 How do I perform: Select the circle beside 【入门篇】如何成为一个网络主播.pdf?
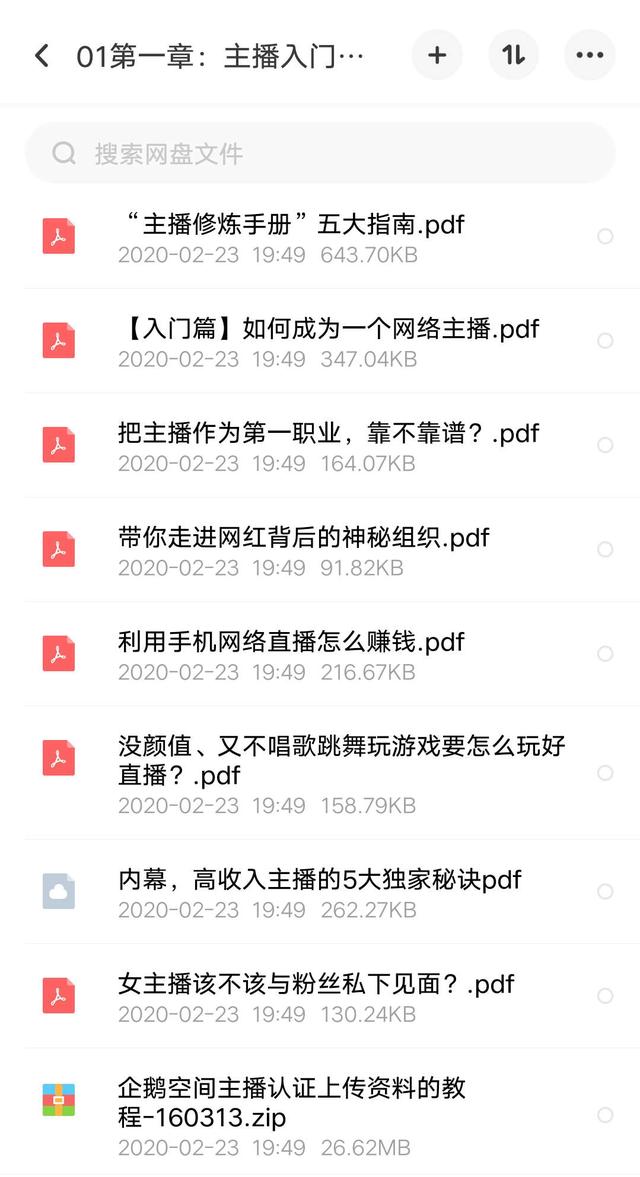605,341
